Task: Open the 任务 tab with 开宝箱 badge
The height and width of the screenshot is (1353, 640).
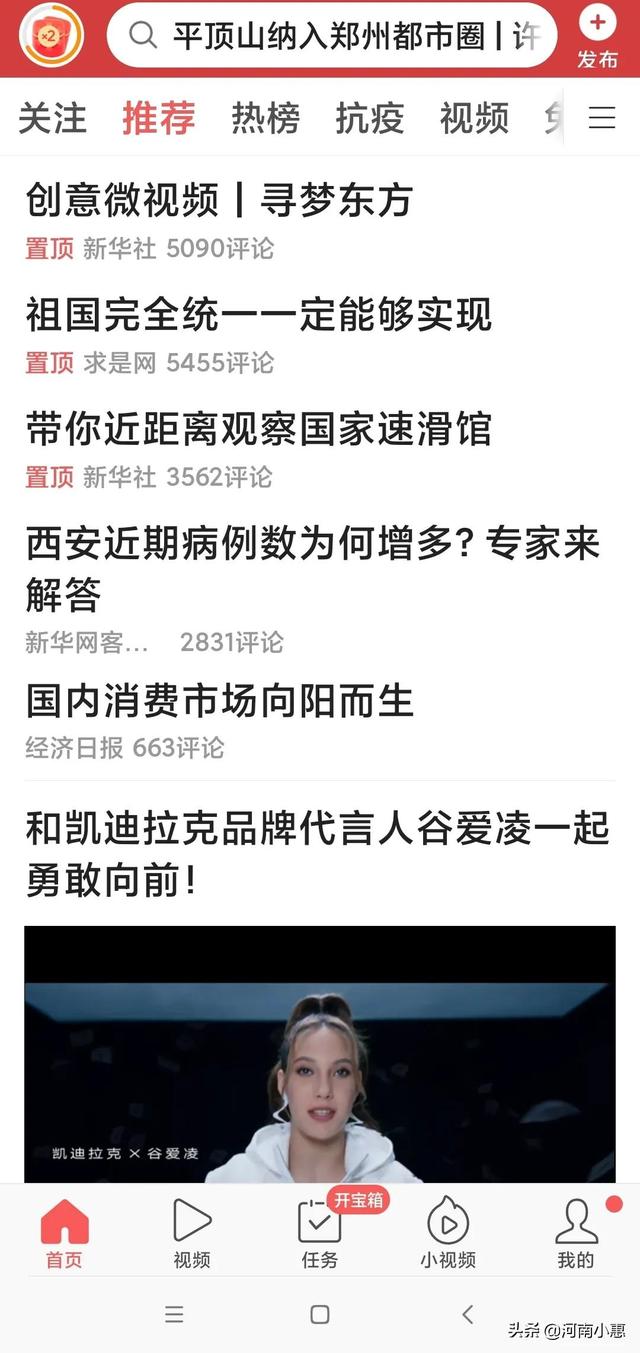Action: pyautogui.click(x=320, y=1234)
